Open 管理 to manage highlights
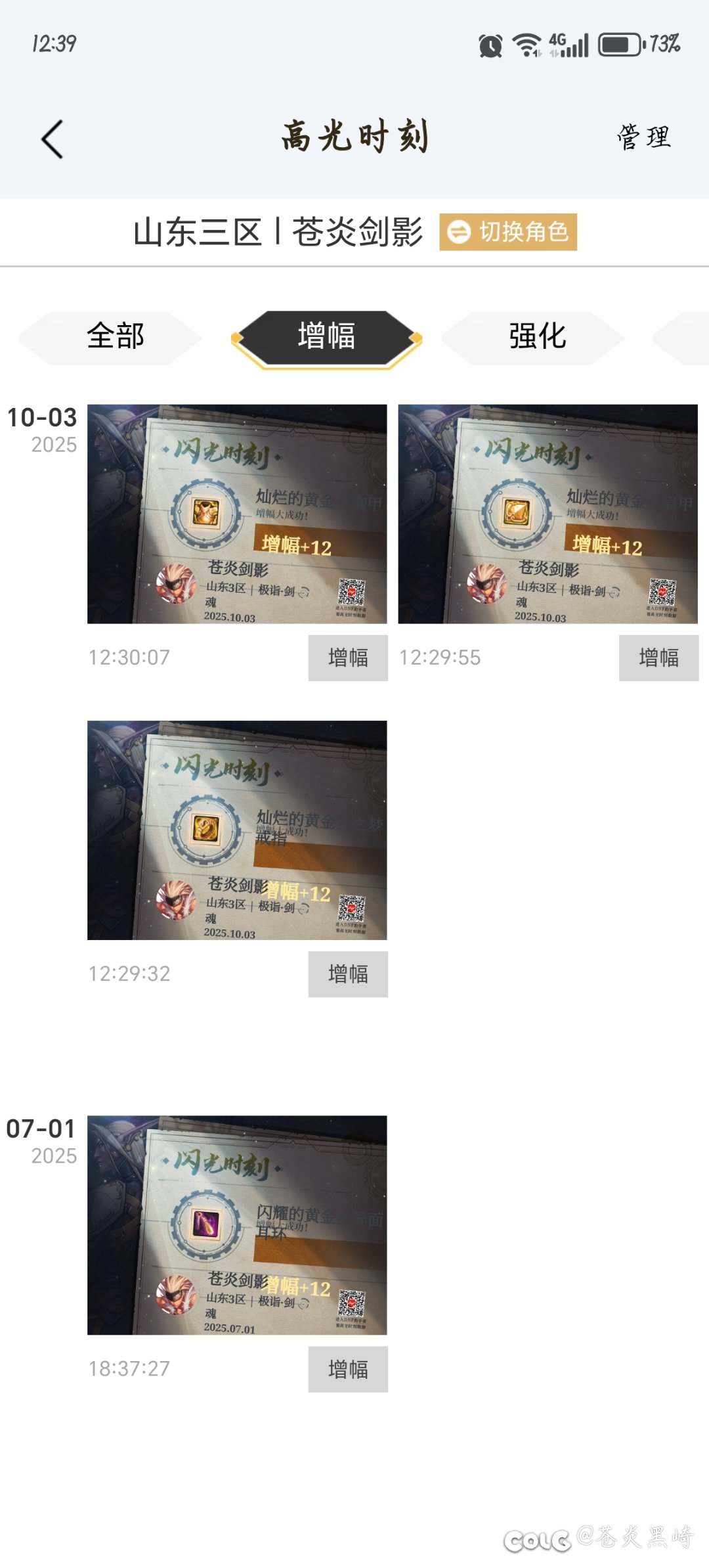709x1568 pixels. pos(643,137)
